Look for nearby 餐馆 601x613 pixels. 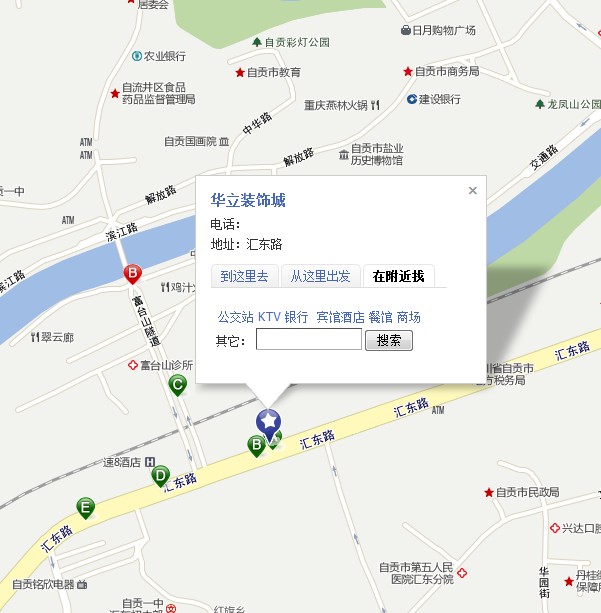coord(380,317)
